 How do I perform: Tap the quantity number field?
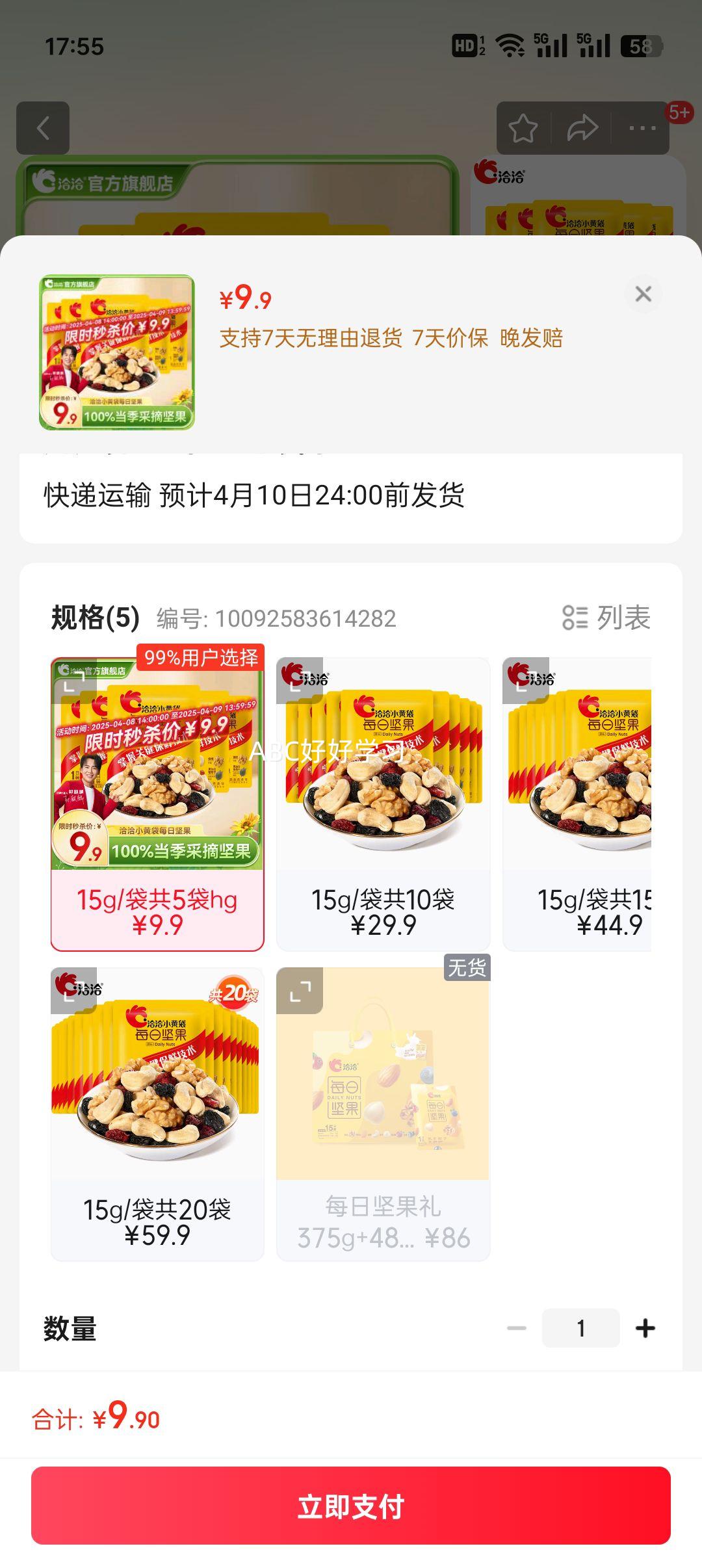point(582,1328)
